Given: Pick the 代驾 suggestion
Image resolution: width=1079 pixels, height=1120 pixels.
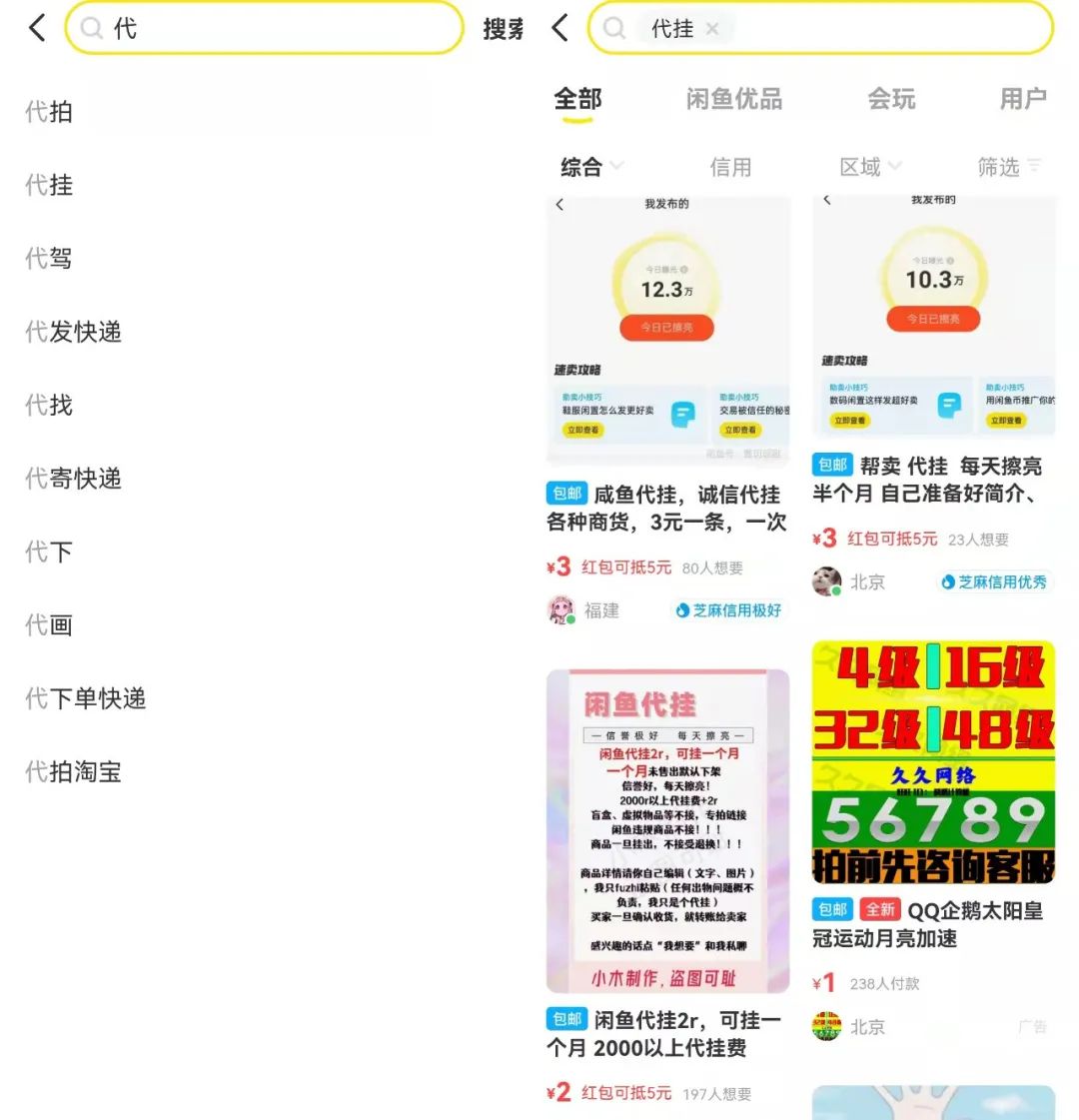Looking at the screenshot, I should 49,258.
